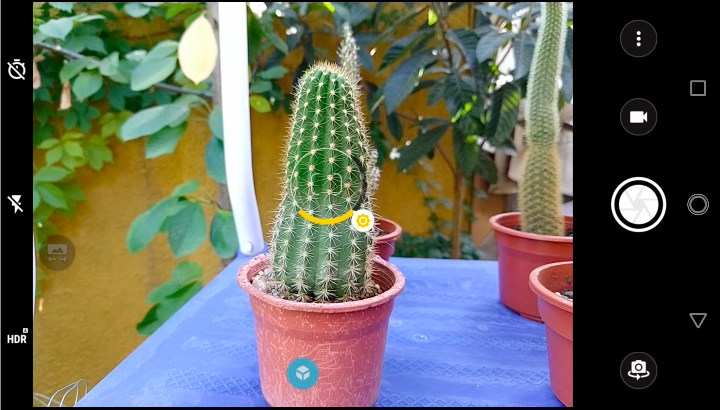The width and height of the screenshot is (720, 410).
Task: Change the HDR mode
Action: (17, 337)
